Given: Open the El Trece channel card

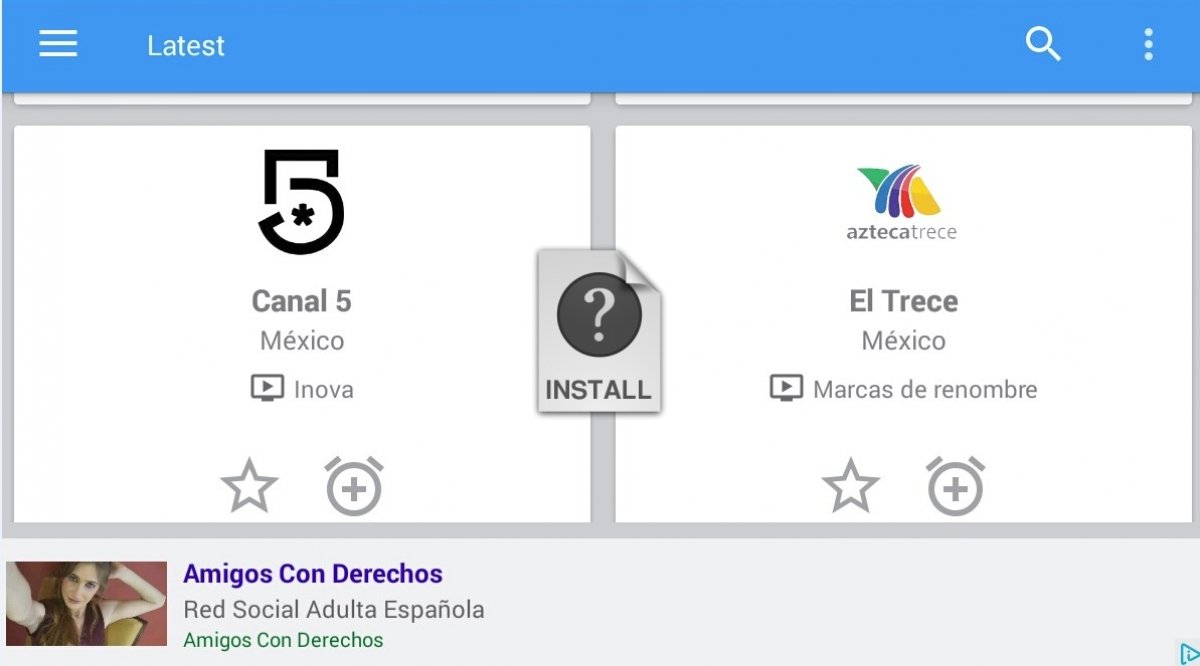Looking at the screenshot, I should coord(903,300).
